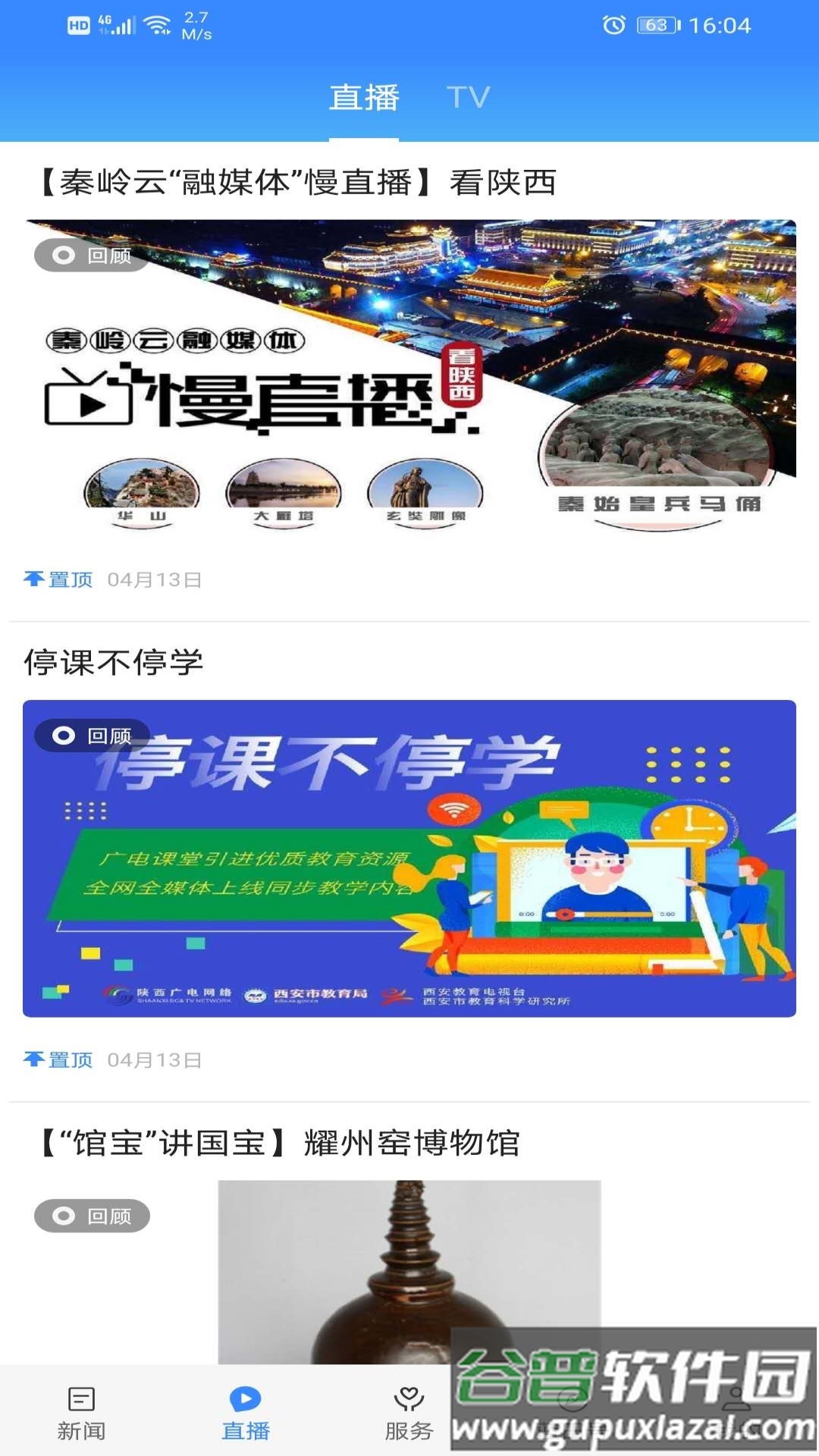Click the tab indicator bar under 直播
The image size is (819, 1456).
tap(364, 138)
